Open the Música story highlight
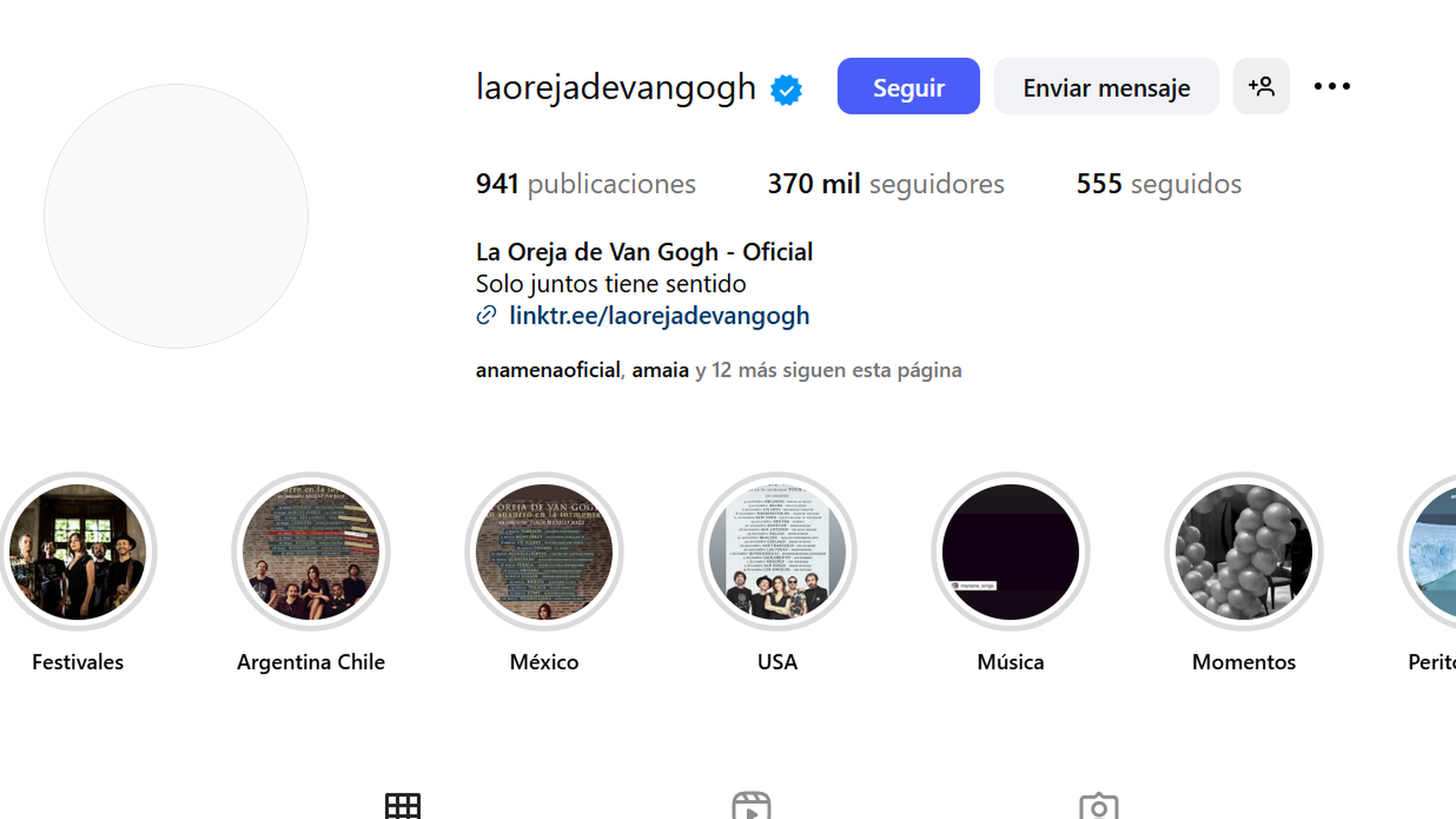The width and height of the screenshot is (1456, 819). 1010,551
